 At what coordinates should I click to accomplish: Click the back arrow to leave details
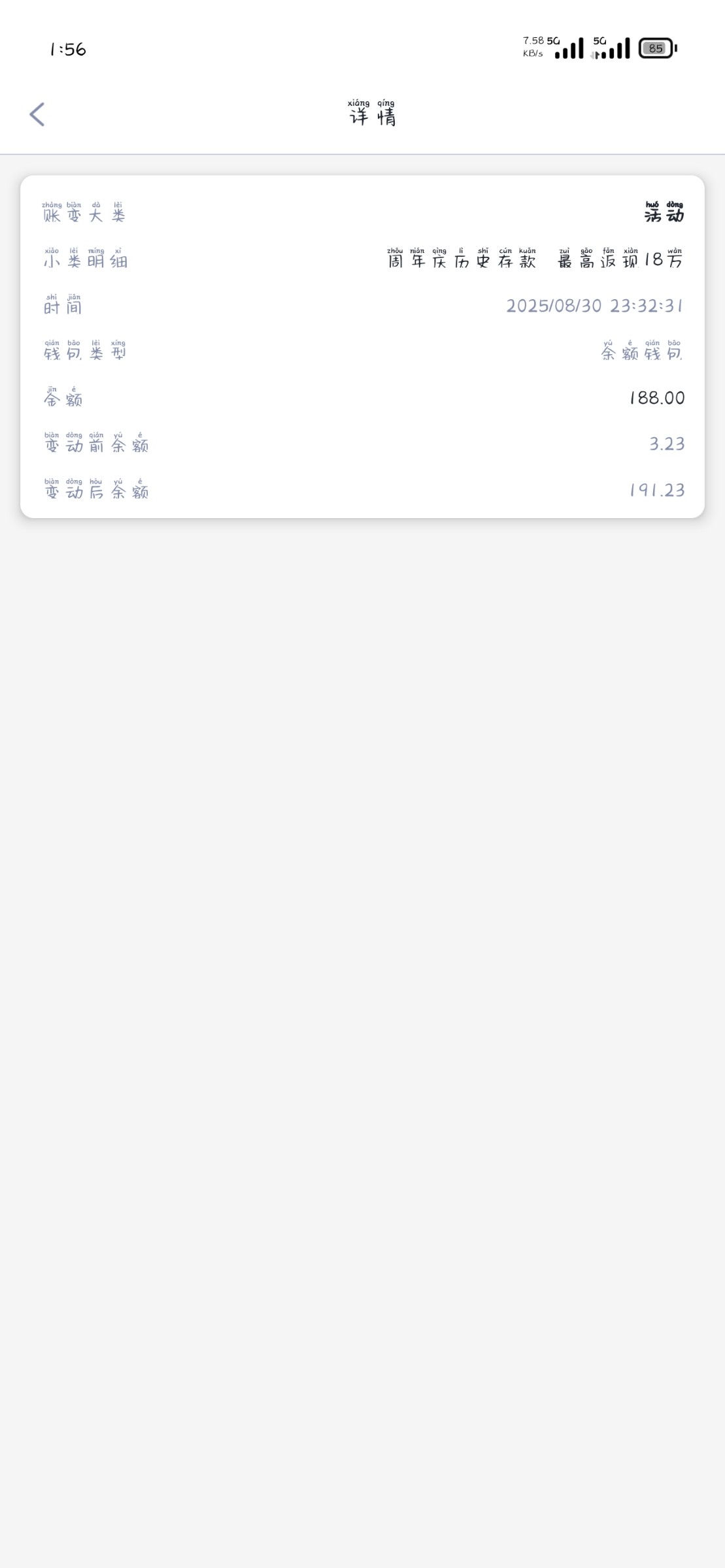[37, 114]
